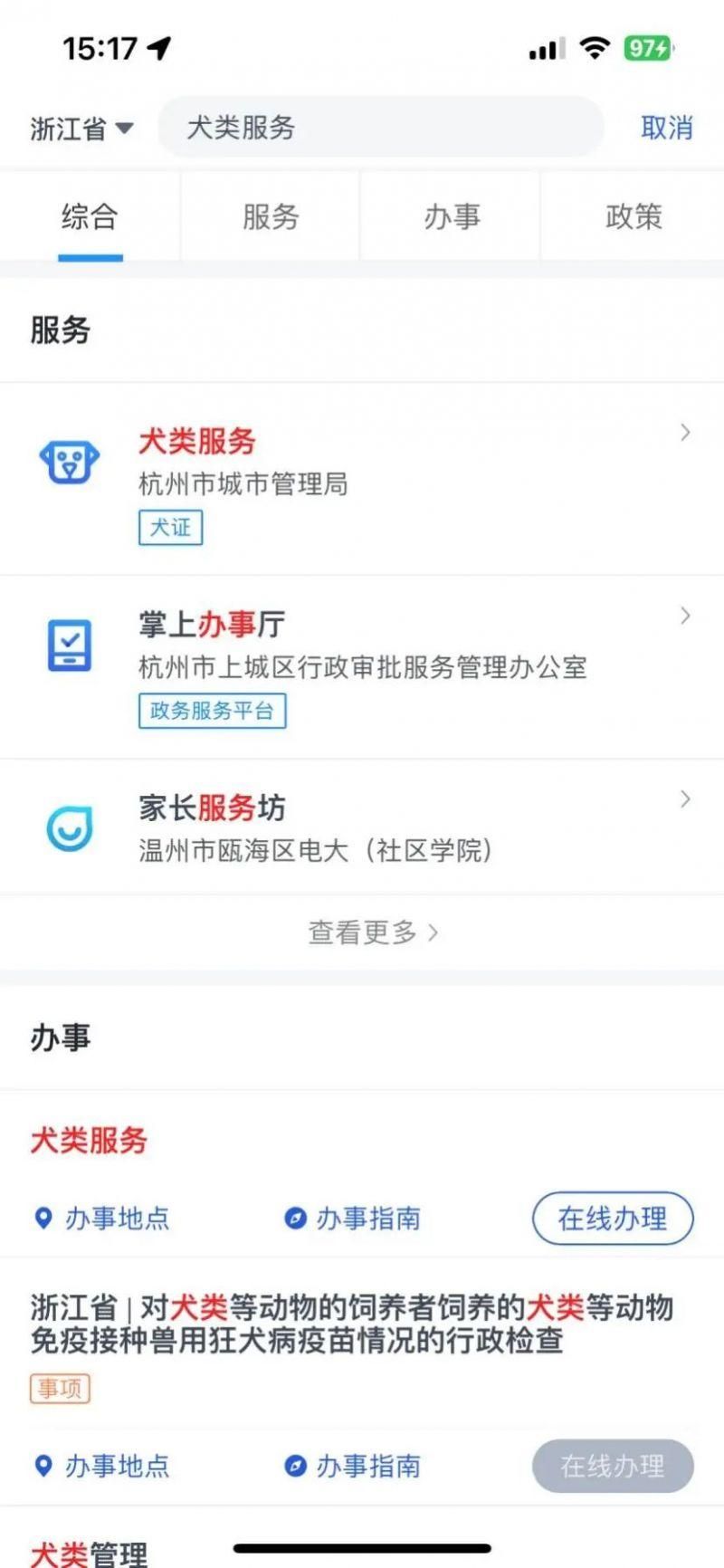
Task: Switch to the 服务 tab
Action: (x=271, y=216)
